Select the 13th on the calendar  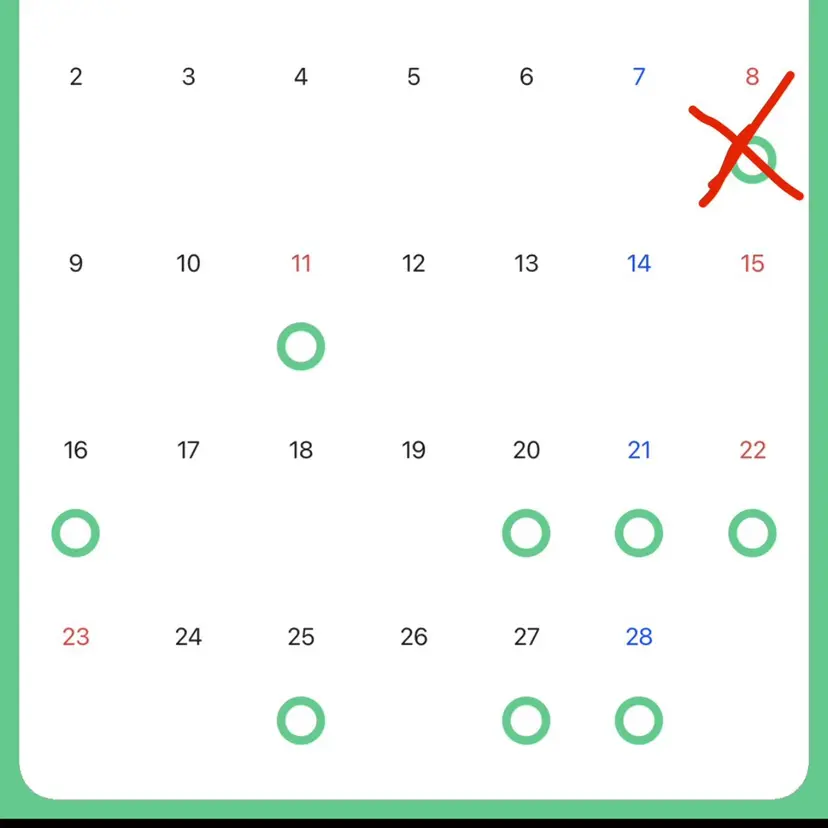point(526,264)
